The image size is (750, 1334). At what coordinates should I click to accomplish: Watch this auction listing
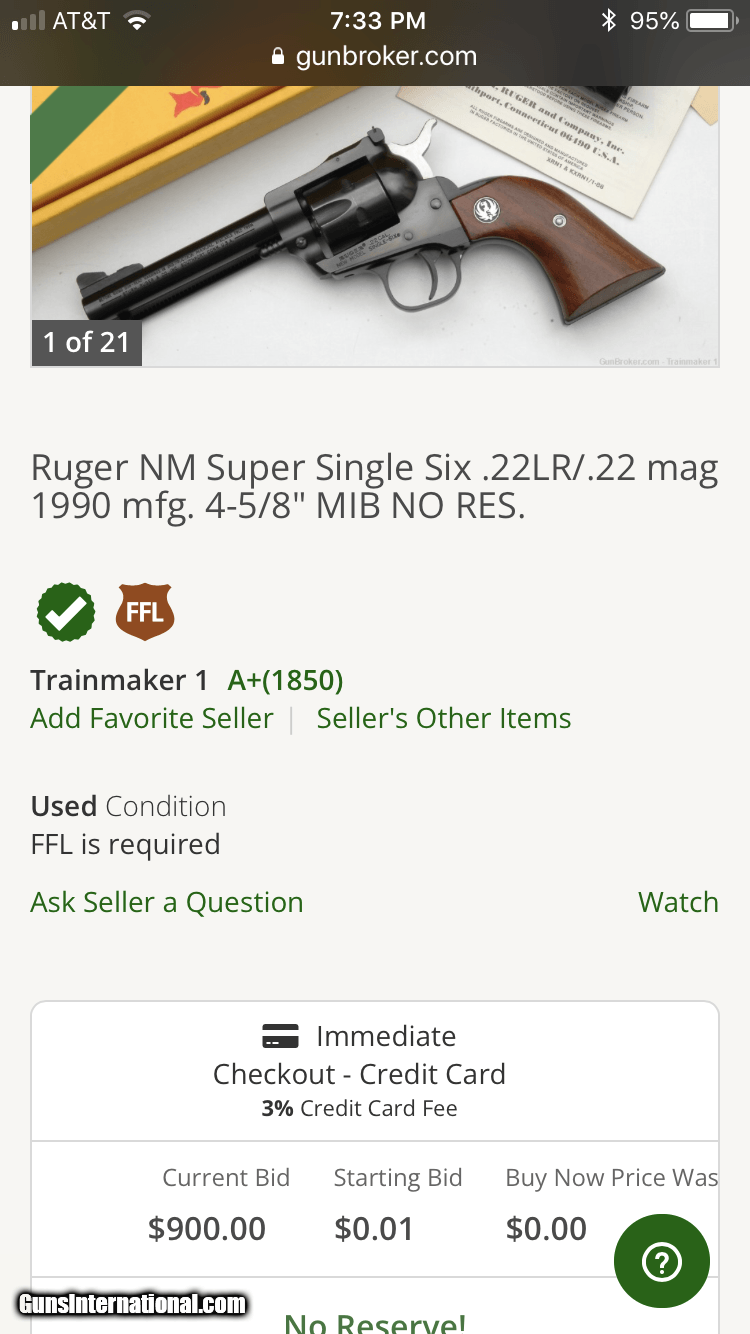(678, 902)
